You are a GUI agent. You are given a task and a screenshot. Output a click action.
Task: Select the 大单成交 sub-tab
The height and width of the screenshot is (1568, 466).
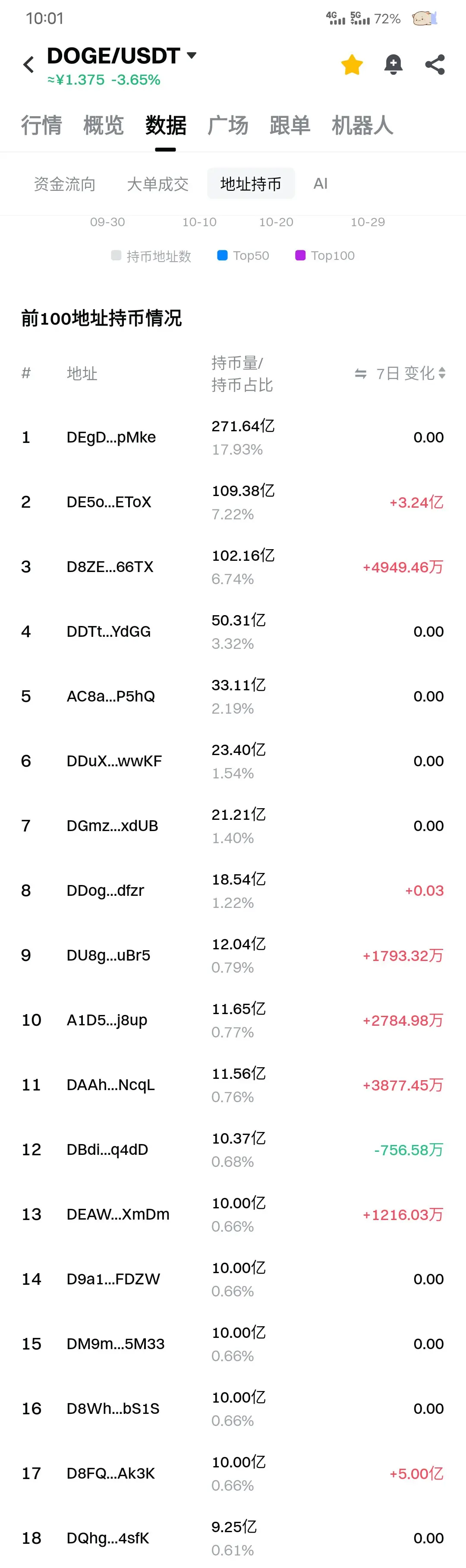(157, 184)
